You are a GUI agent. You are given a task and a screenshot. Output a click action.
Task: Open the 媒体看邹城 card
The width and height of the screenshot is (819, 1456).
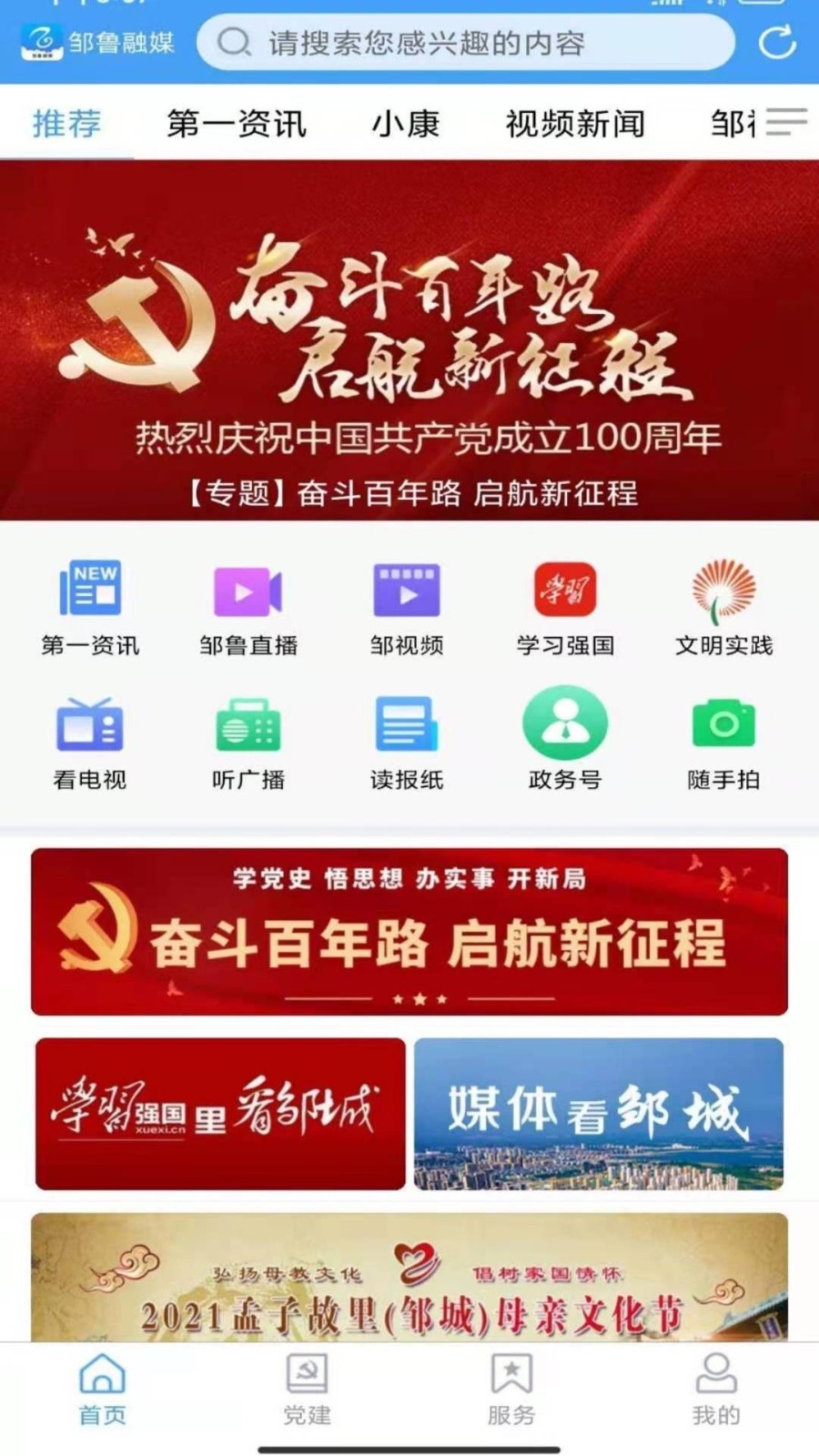(599, 1113)
